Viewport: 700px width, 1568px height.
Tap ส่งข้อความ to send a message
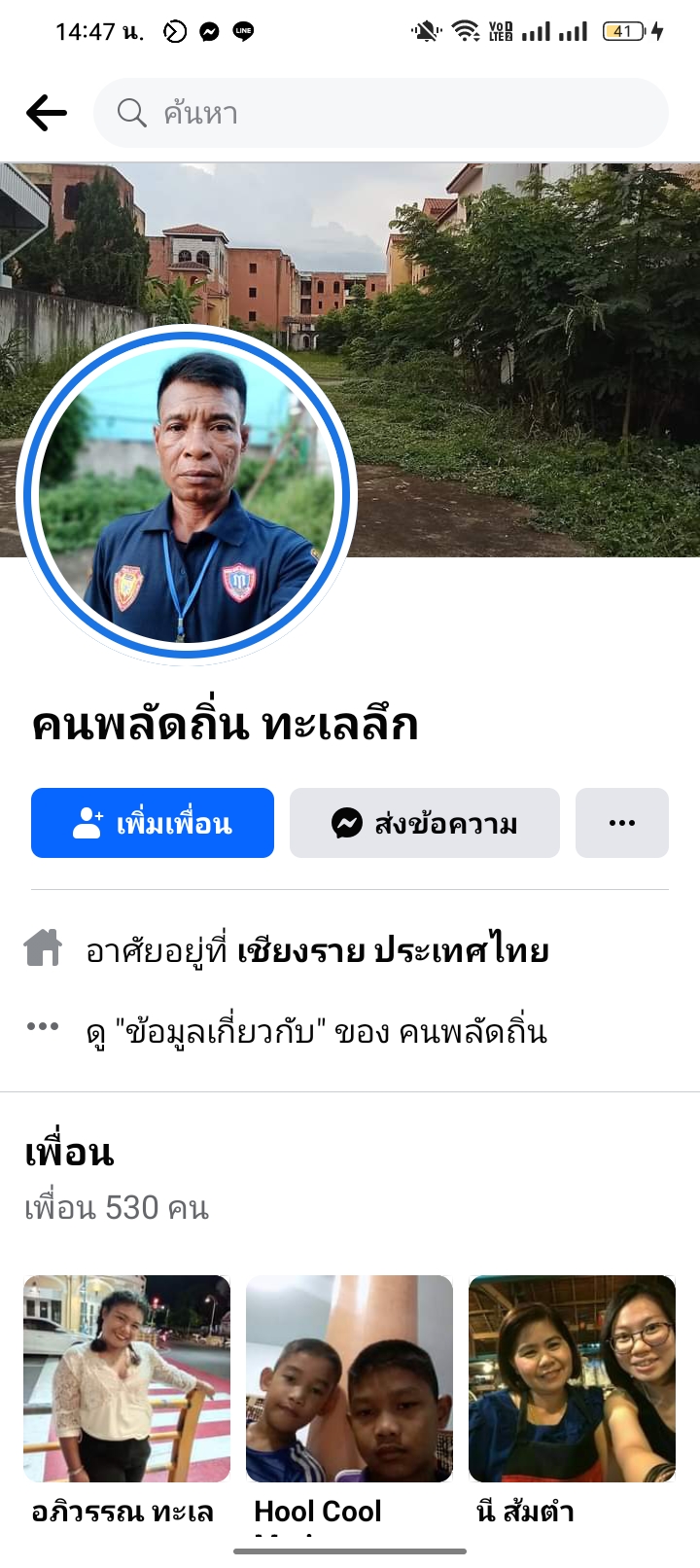(x=425, y=823)
